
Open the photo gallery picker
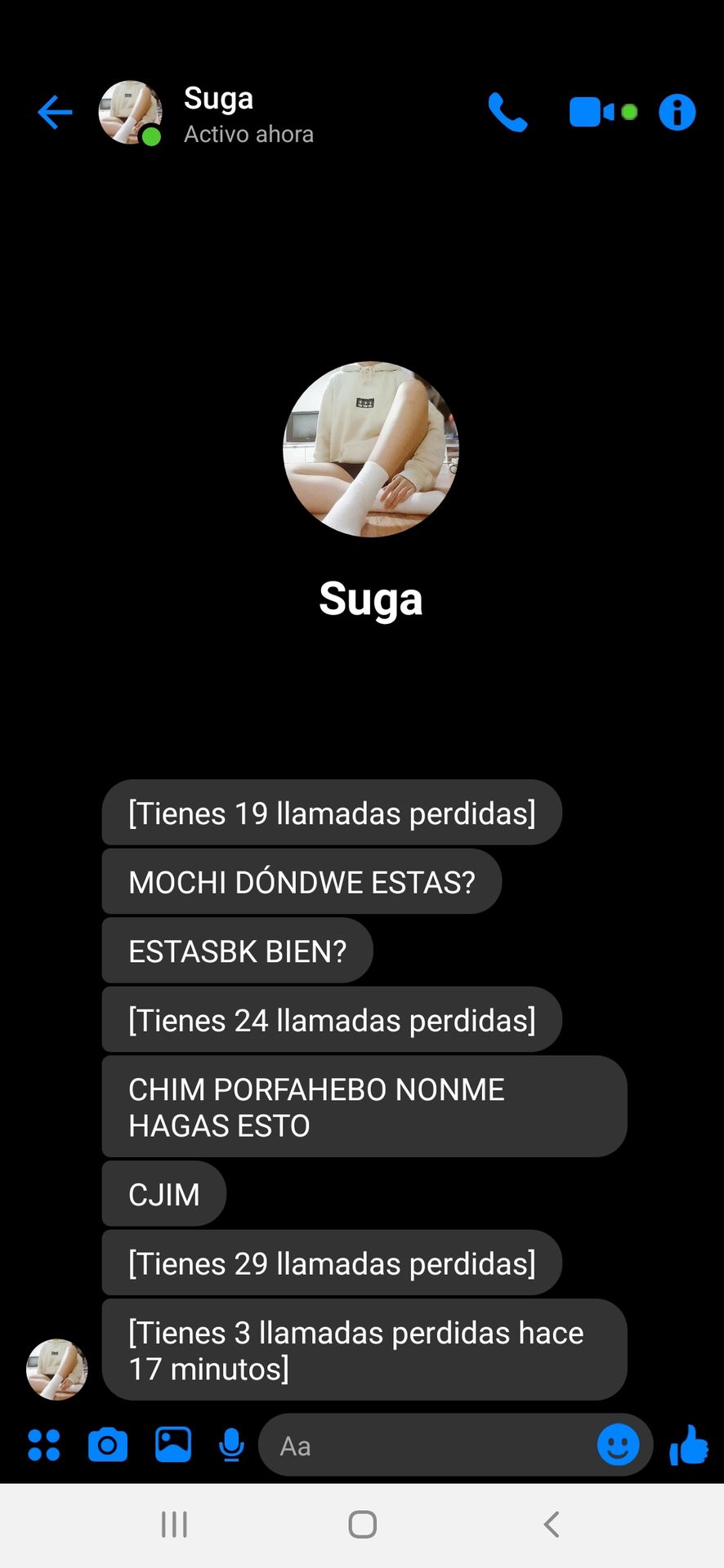click(x=173, y=1445)
